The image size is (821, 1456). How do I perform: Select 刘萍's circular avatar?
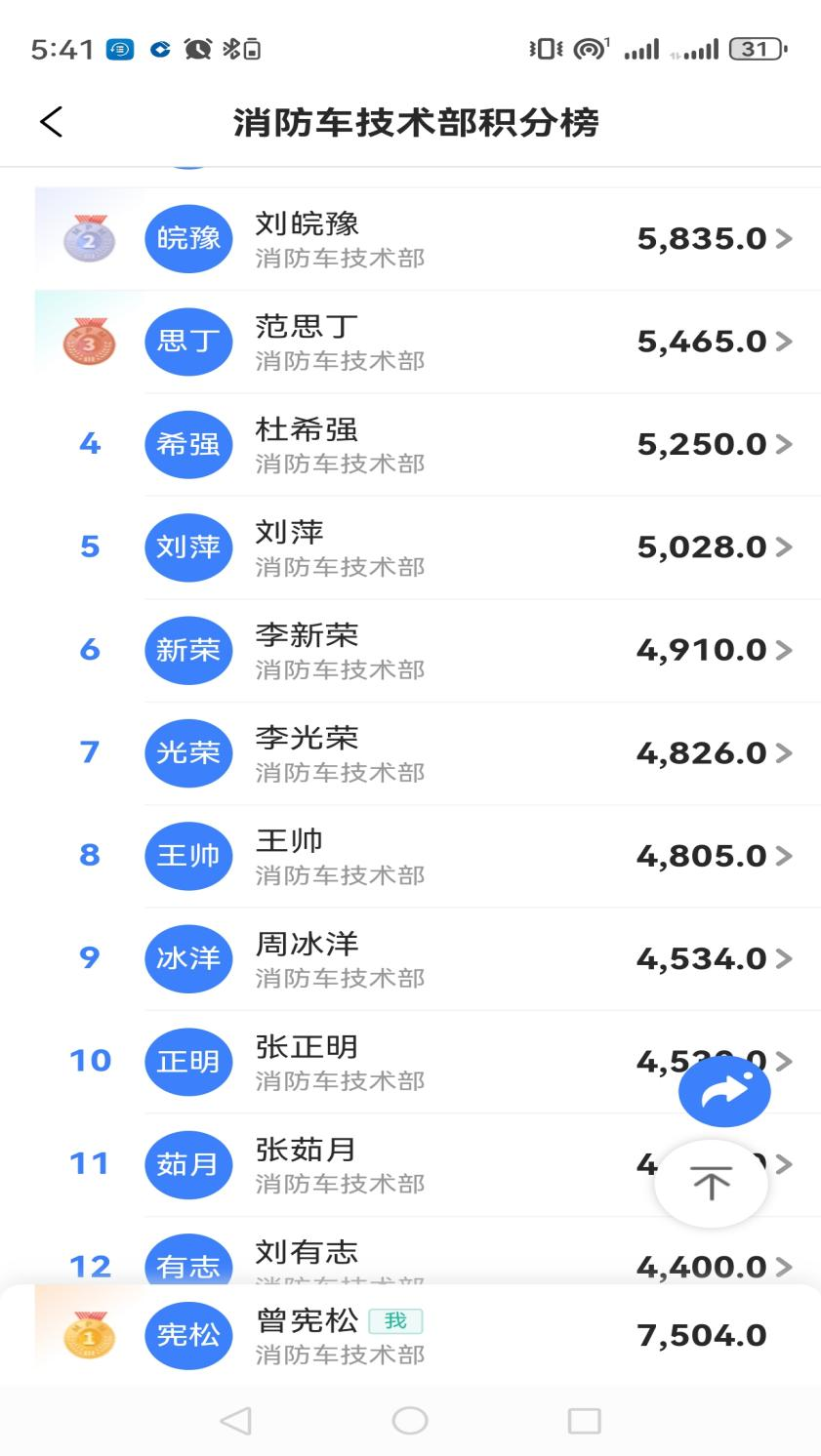187,546
